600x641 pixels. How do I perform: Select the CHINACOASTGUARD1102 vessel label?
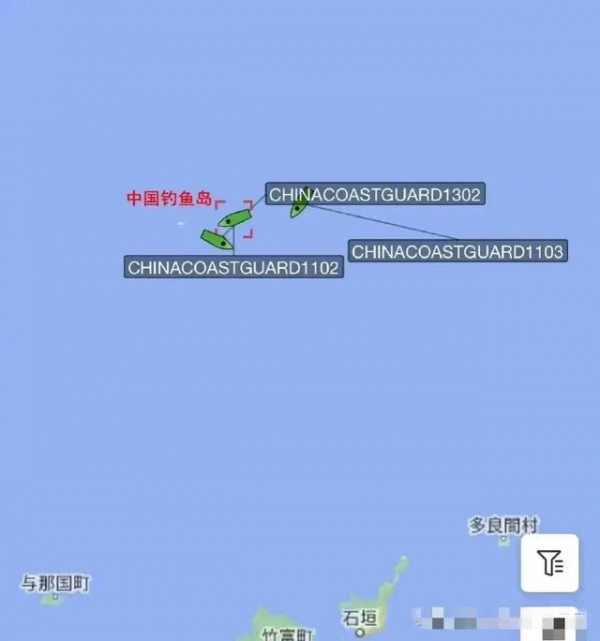(234, 268)
